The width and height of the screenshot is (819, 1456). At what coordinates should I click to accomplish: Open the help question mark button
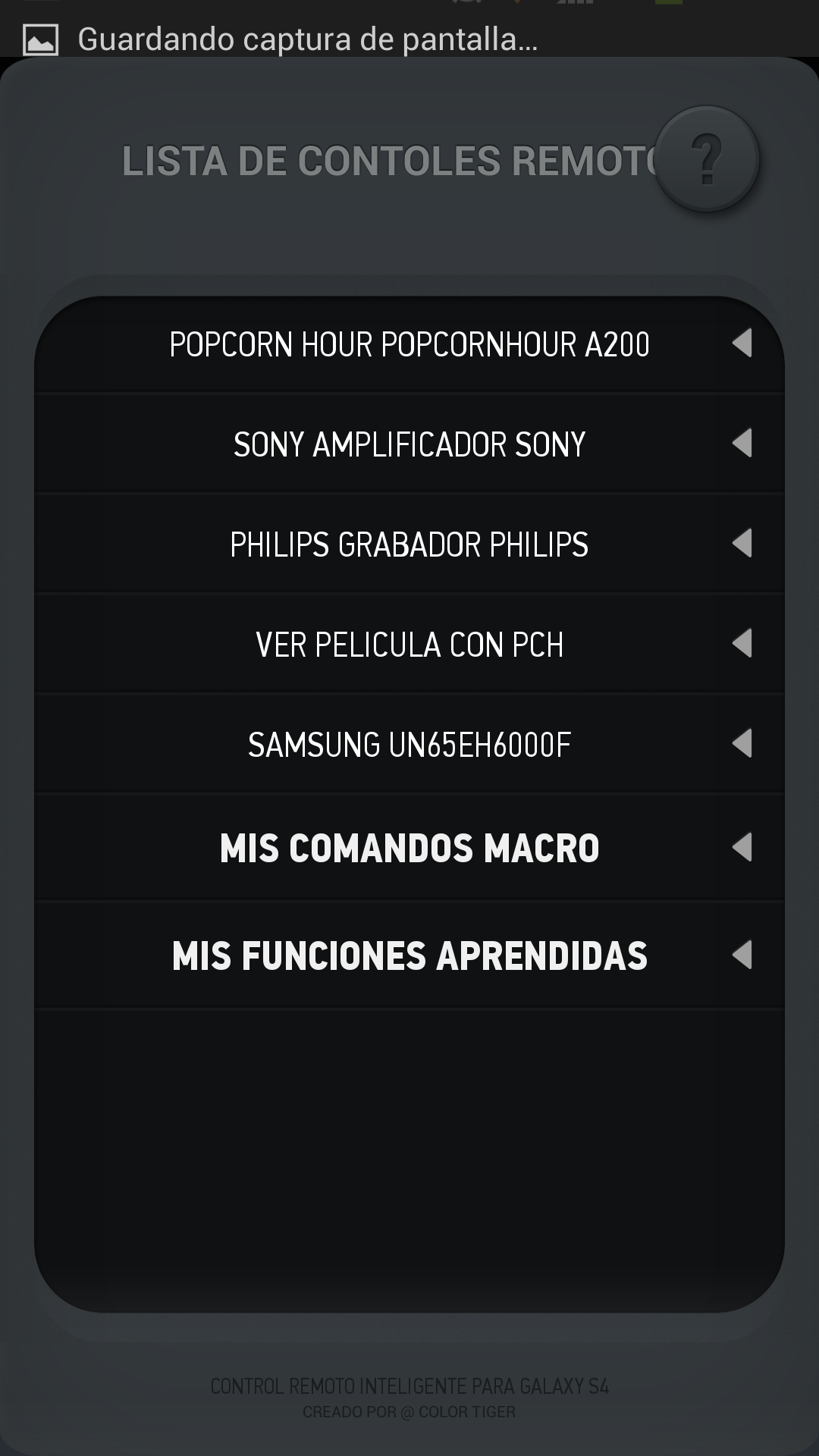click(x=706, y=159)
